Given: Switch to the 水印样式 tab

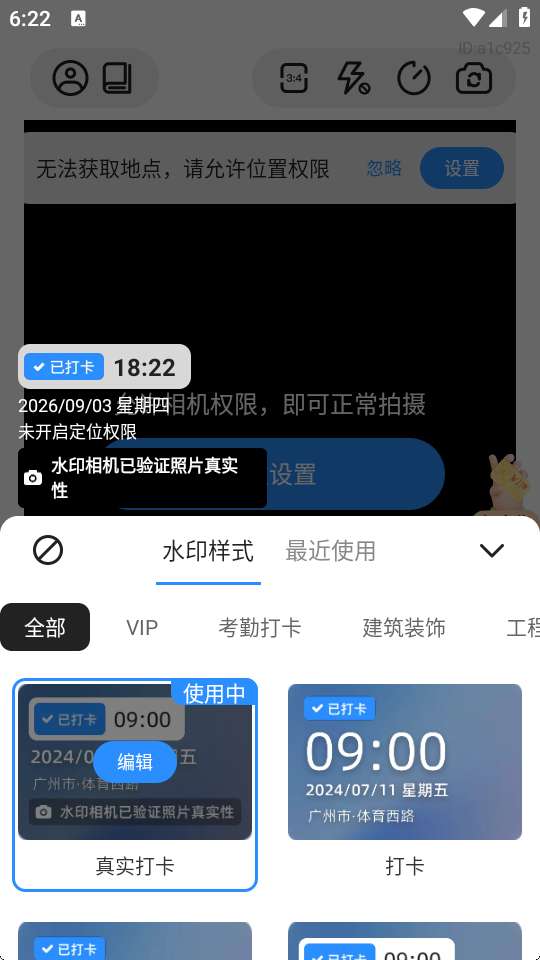Looking at the screenshot, I should [208, 551].
